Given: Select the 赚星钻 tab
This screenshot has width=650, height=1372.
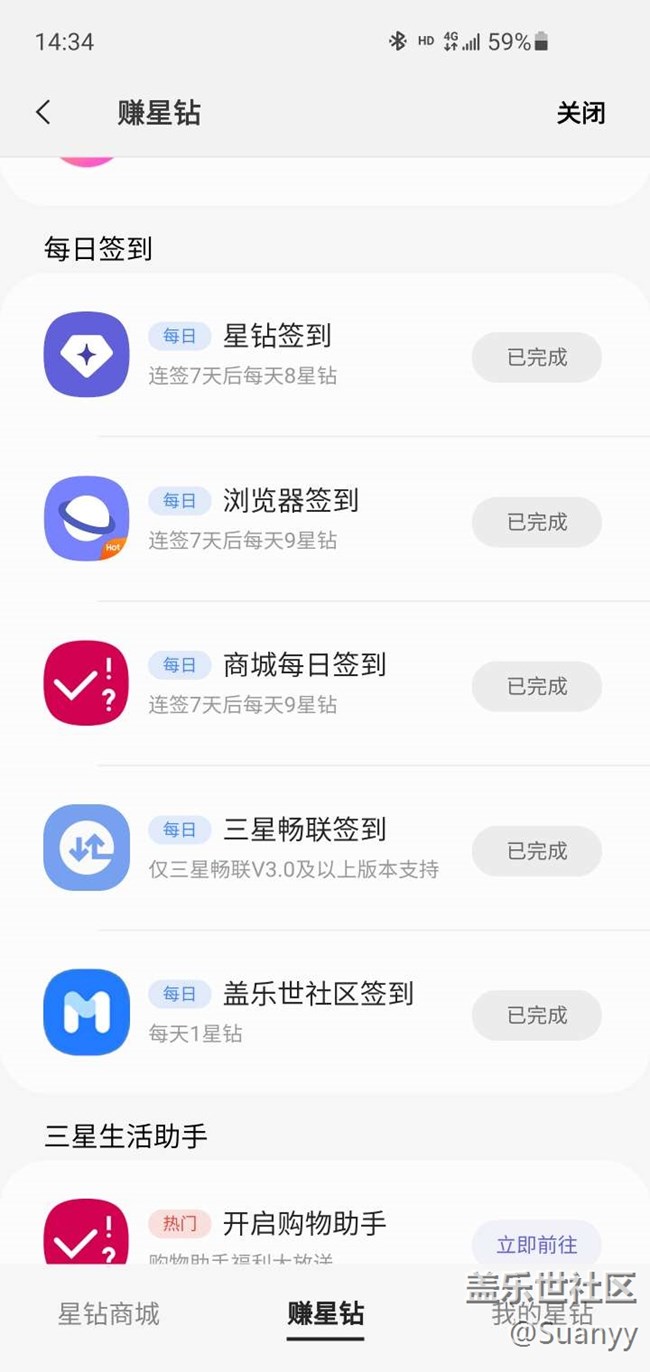Looking at the screenshot, I should [x=325, y=1314].
